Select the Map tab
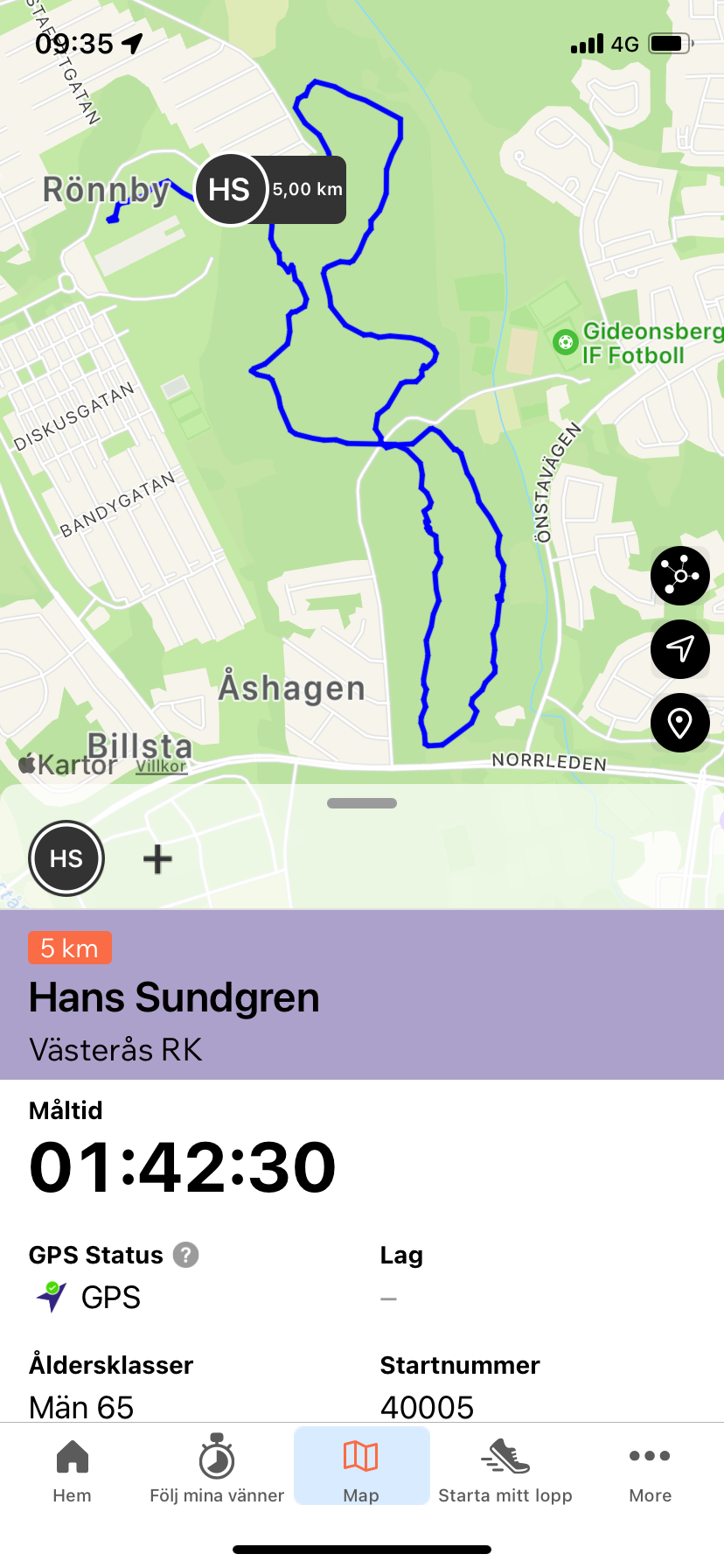This screenshot has height=1568, width=724. (x=361, y=1467)
